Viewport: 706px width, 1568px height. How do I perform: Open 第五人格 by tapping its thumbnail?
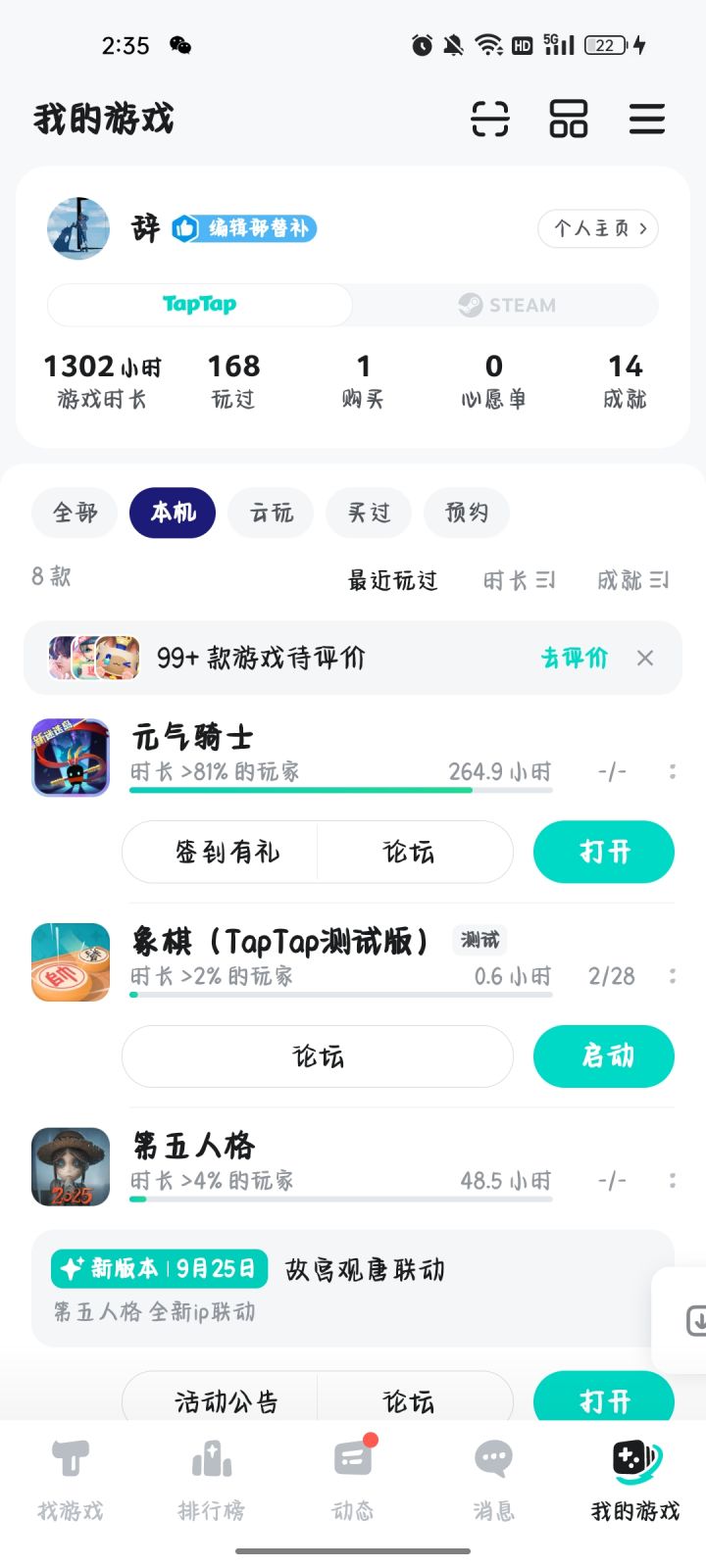(x=70, y=1164)
